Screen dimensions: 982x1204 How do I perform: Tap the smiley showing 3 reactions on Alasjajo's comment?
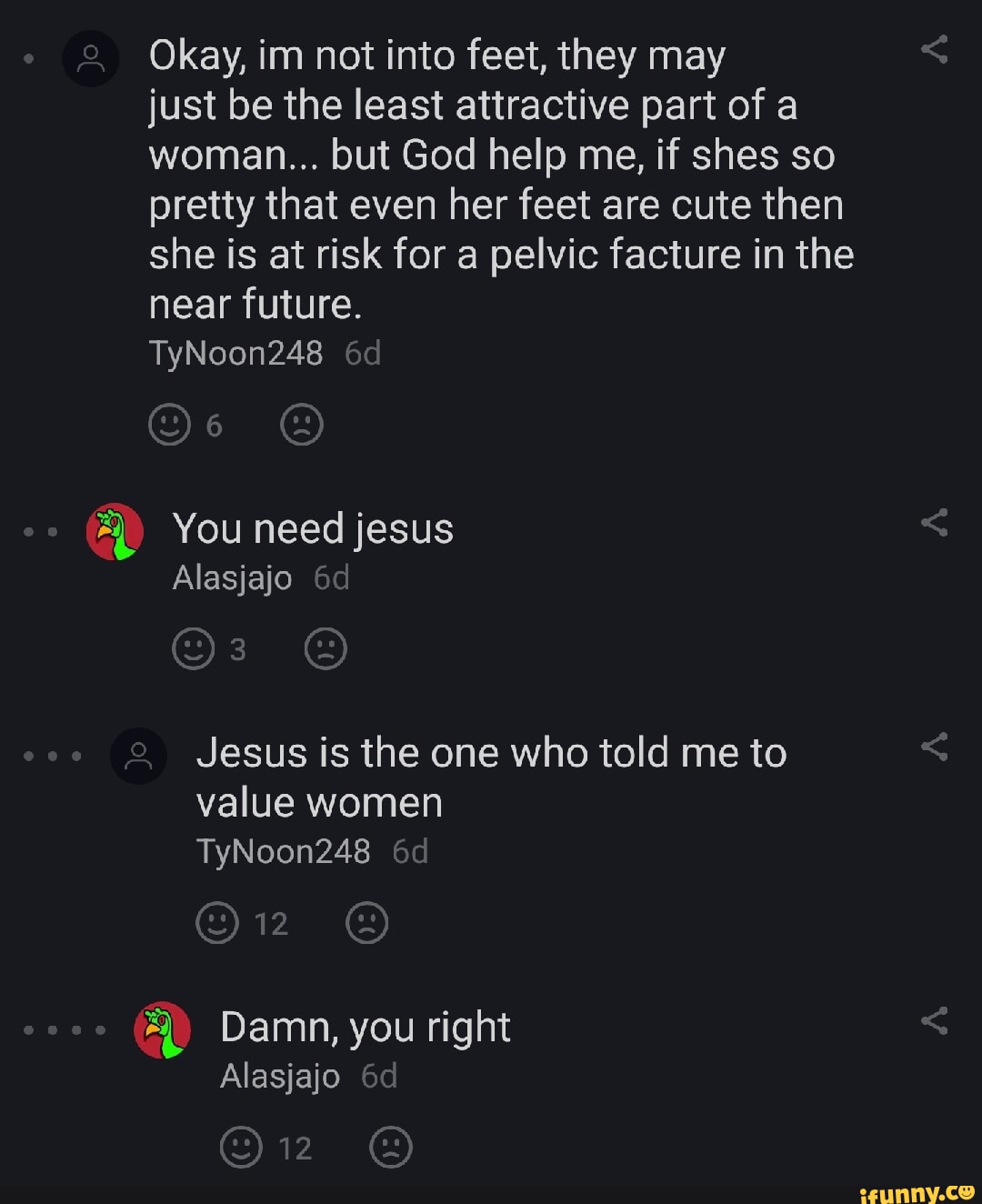pos(194,648)
